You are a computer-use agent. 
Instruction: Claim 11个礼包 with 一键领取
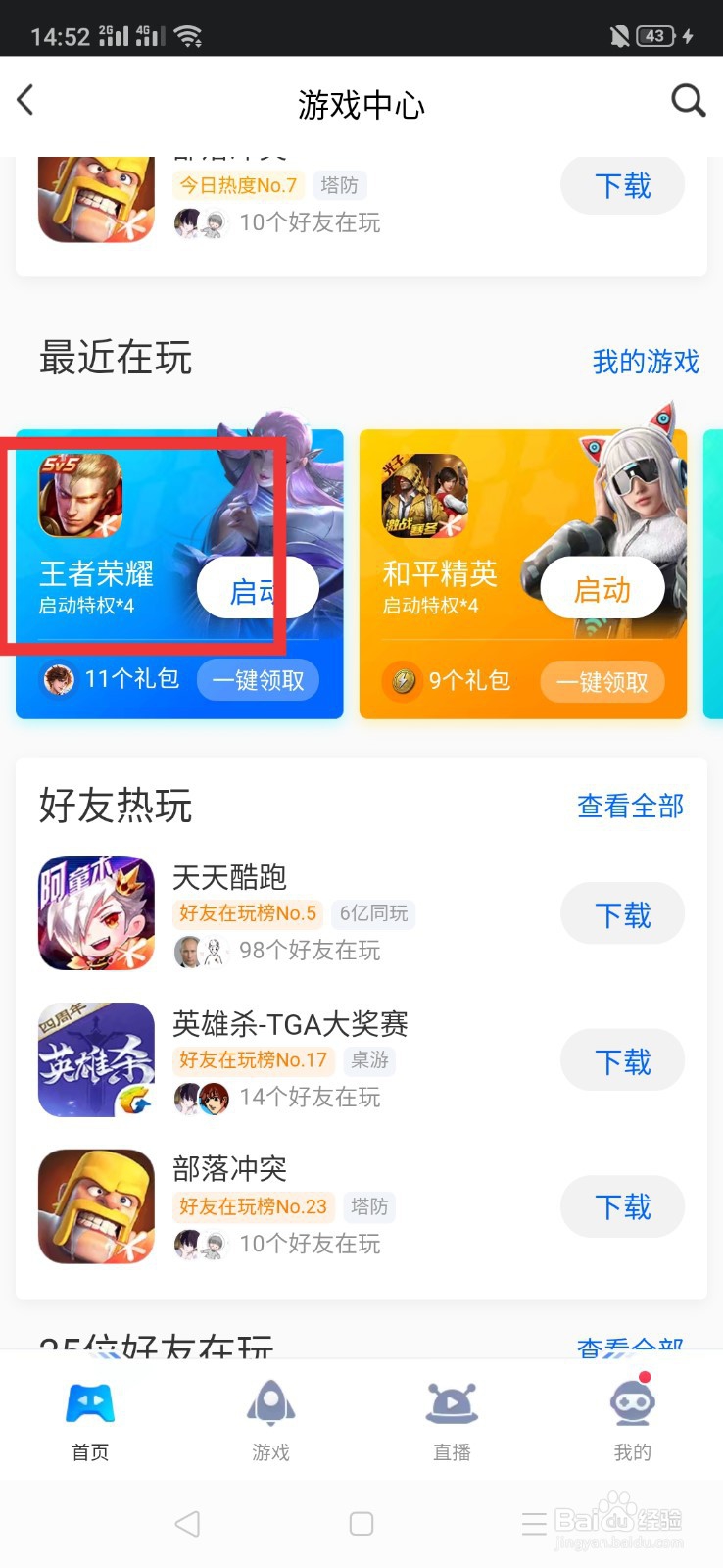(258, 680)
